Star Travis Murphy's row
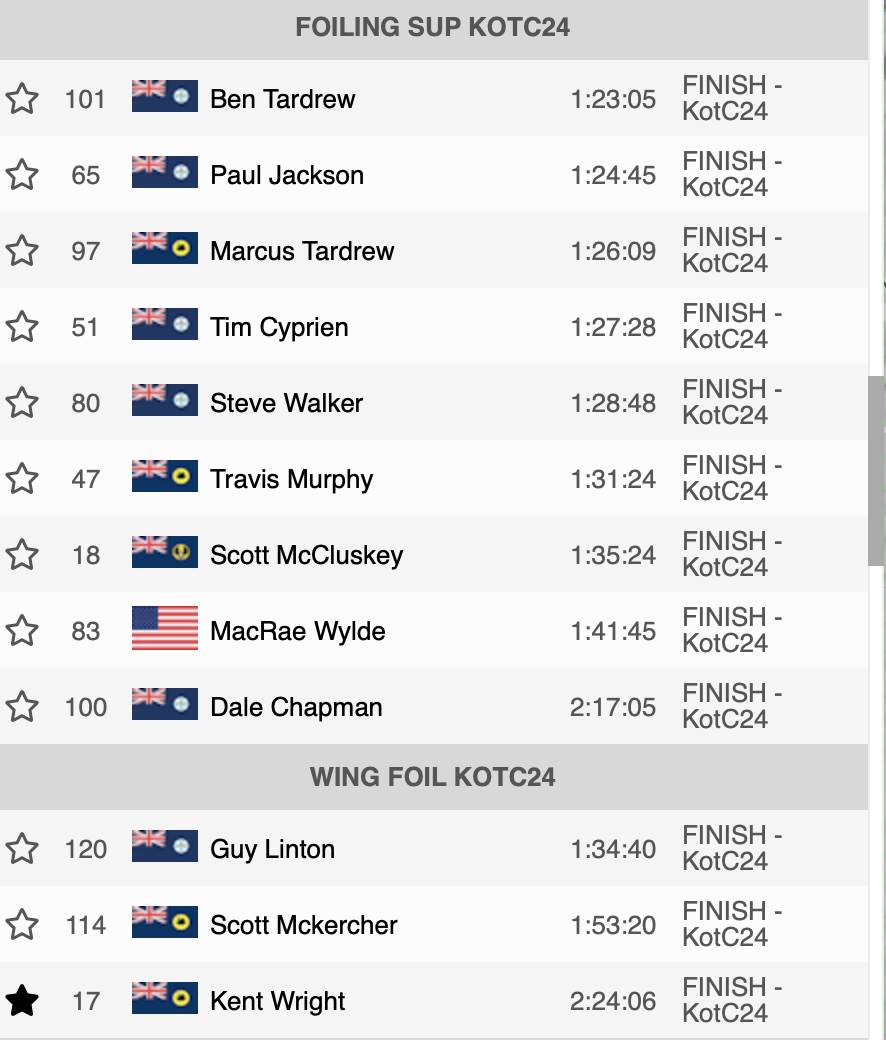Image resolution: width=886 pixels, height=1040 pixels. [22, 479]
